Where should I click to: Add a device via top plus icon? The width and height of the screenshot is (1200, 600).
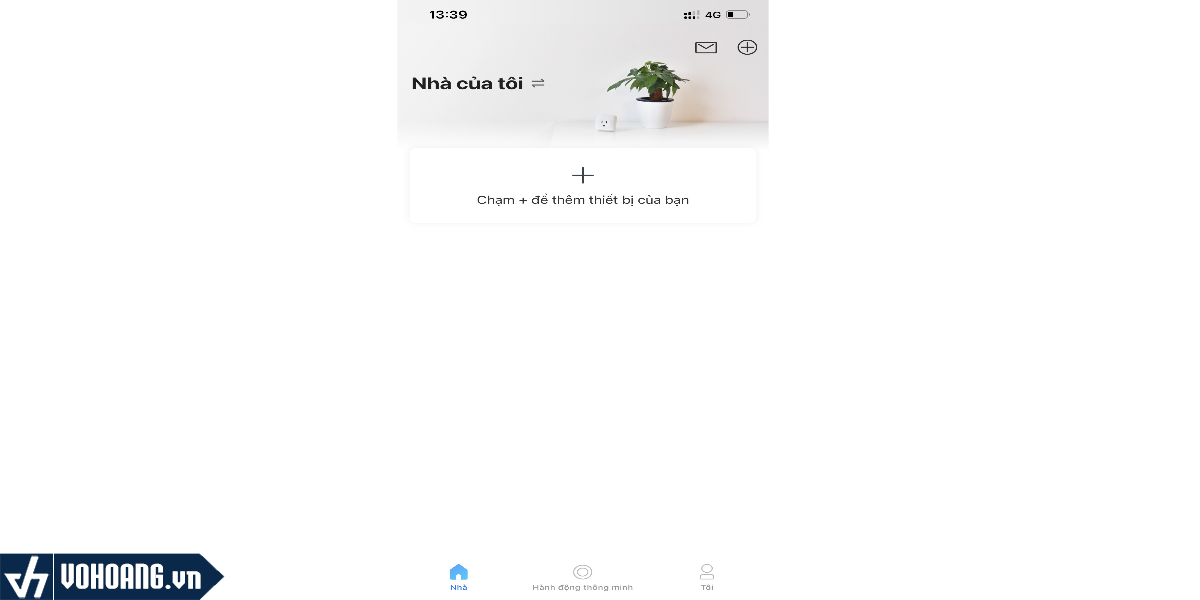click(x=747, y=47)
